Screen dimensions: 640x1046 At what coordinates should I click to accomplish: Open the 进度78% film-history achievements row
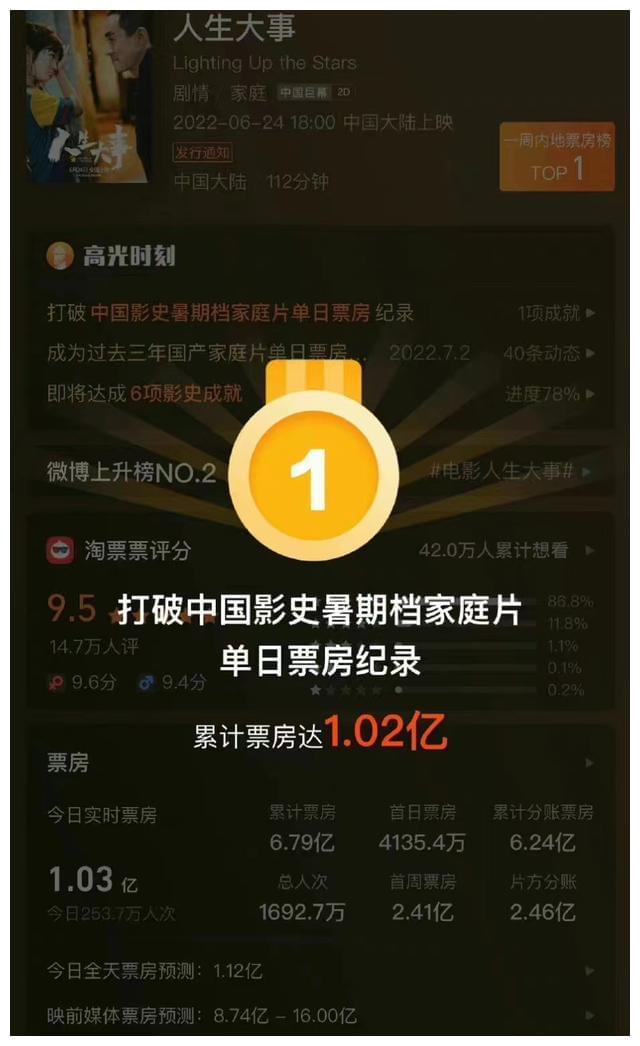(x=548, y=393)
